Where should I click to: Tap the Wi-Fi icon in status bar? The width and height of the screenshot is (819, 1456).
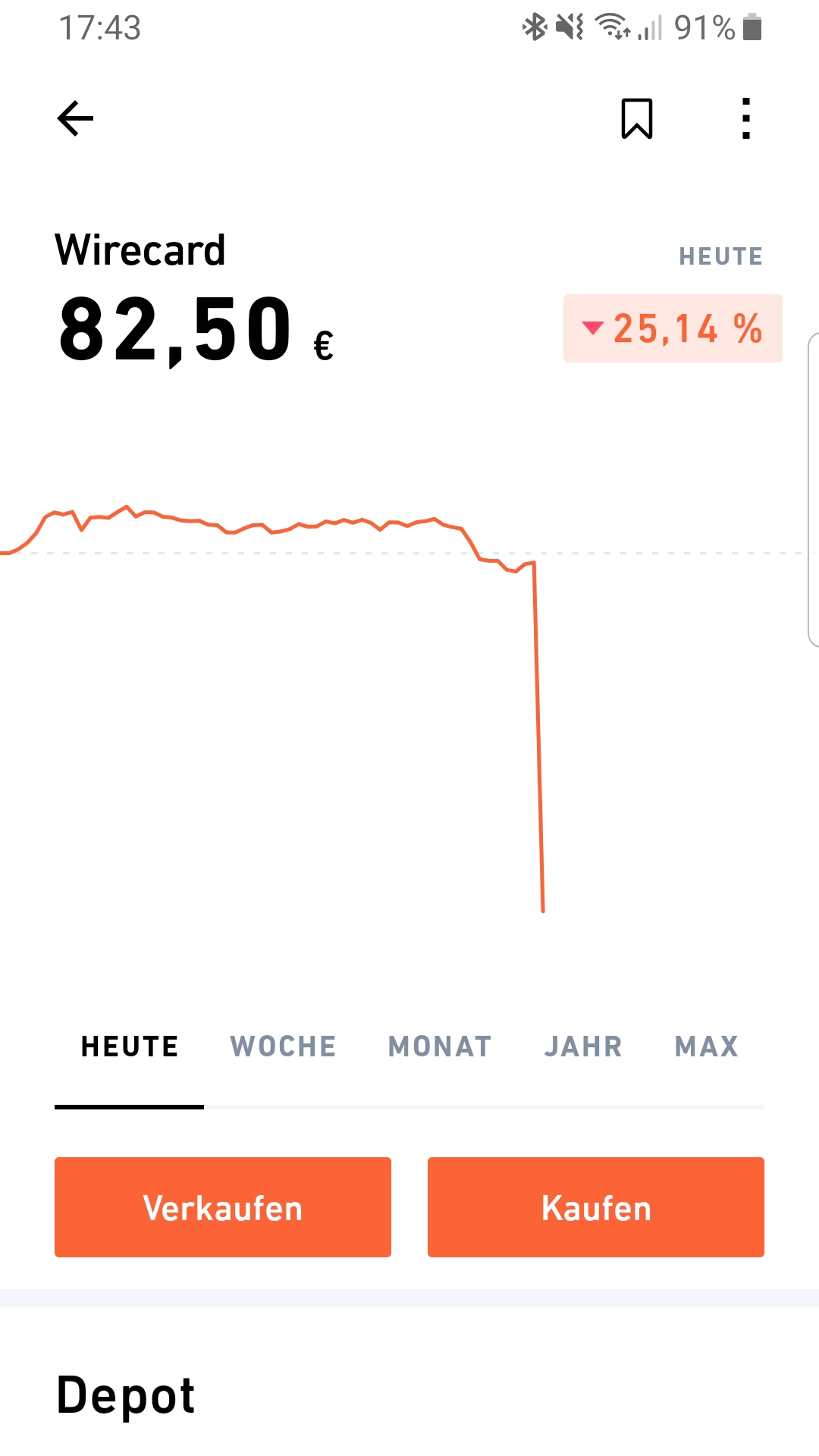click(x=612, y=25)
